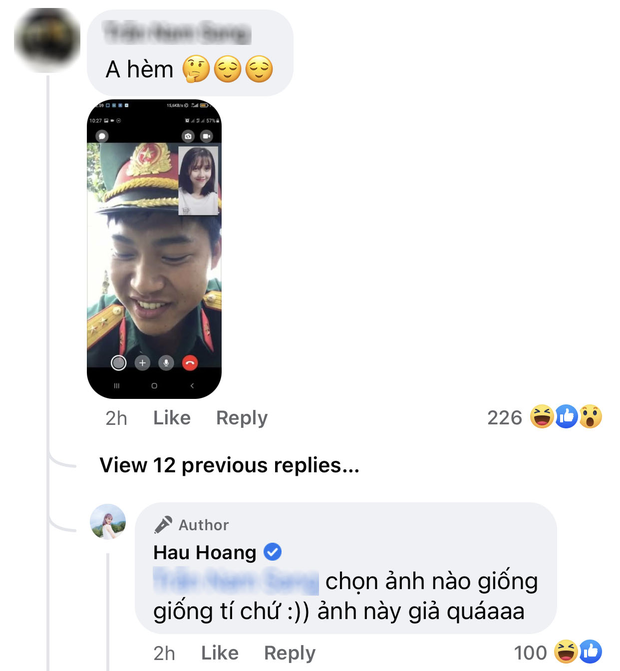Screen dimensions: 620x671
Task: Like the 'A hèm' comment
Action: [171, 418]
